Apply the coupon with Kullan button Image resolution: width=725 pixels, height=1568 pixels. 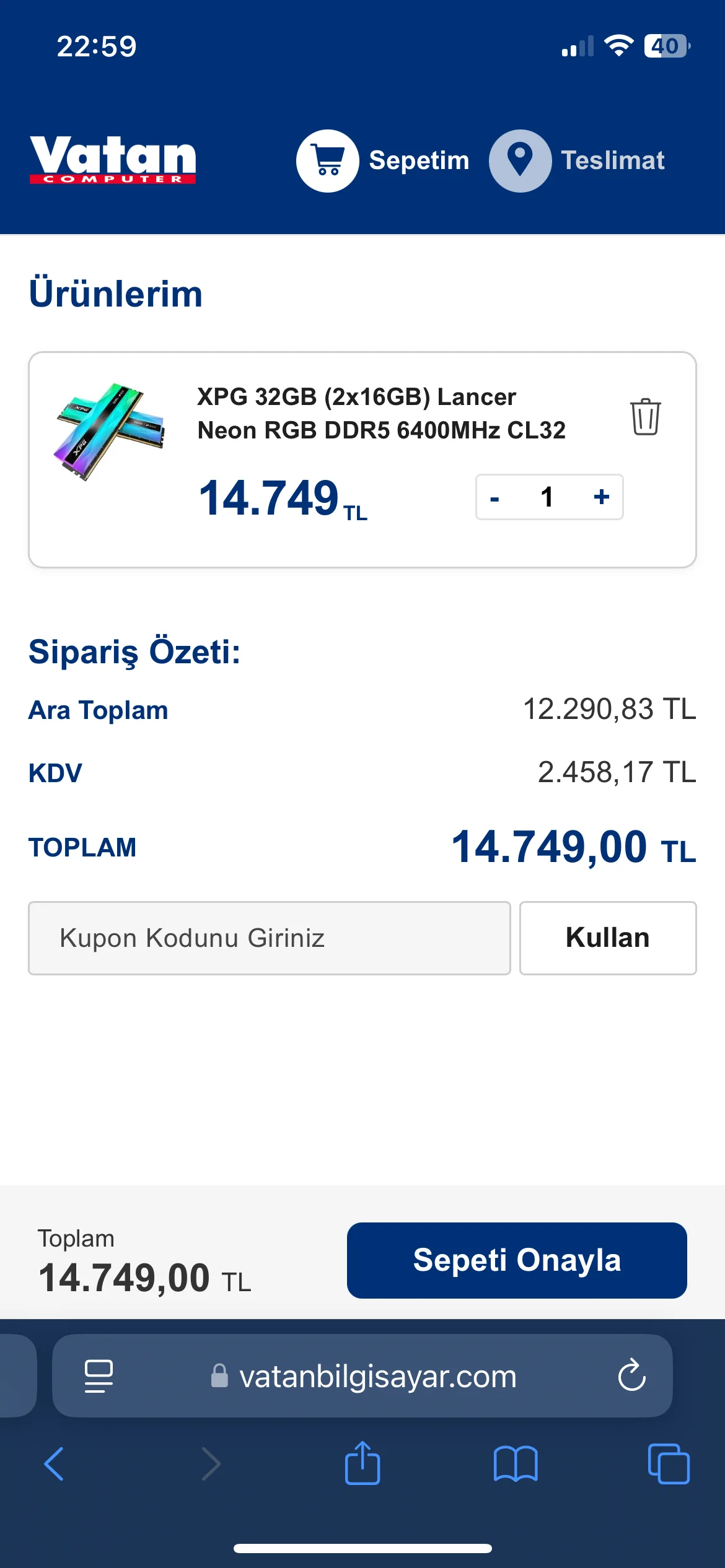(607, 938)
